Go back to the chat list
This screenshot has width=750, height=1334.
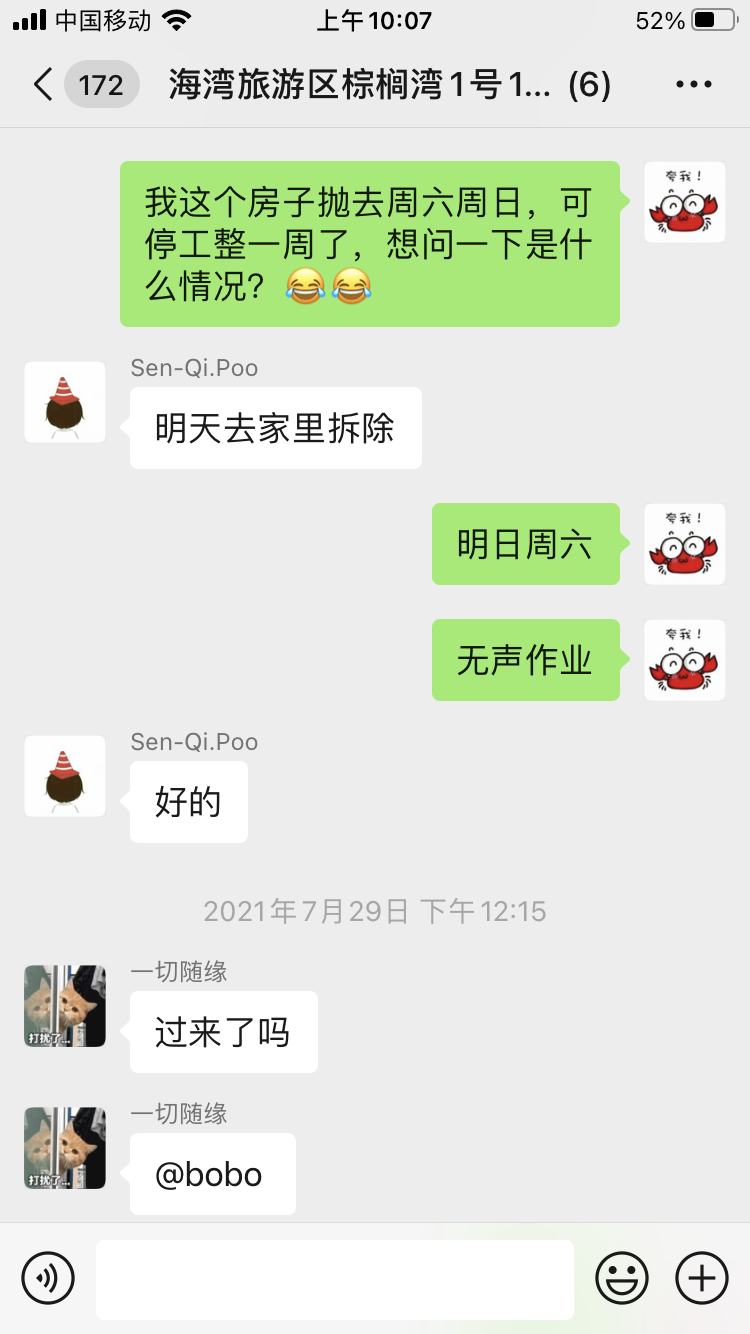click(43, 85)
